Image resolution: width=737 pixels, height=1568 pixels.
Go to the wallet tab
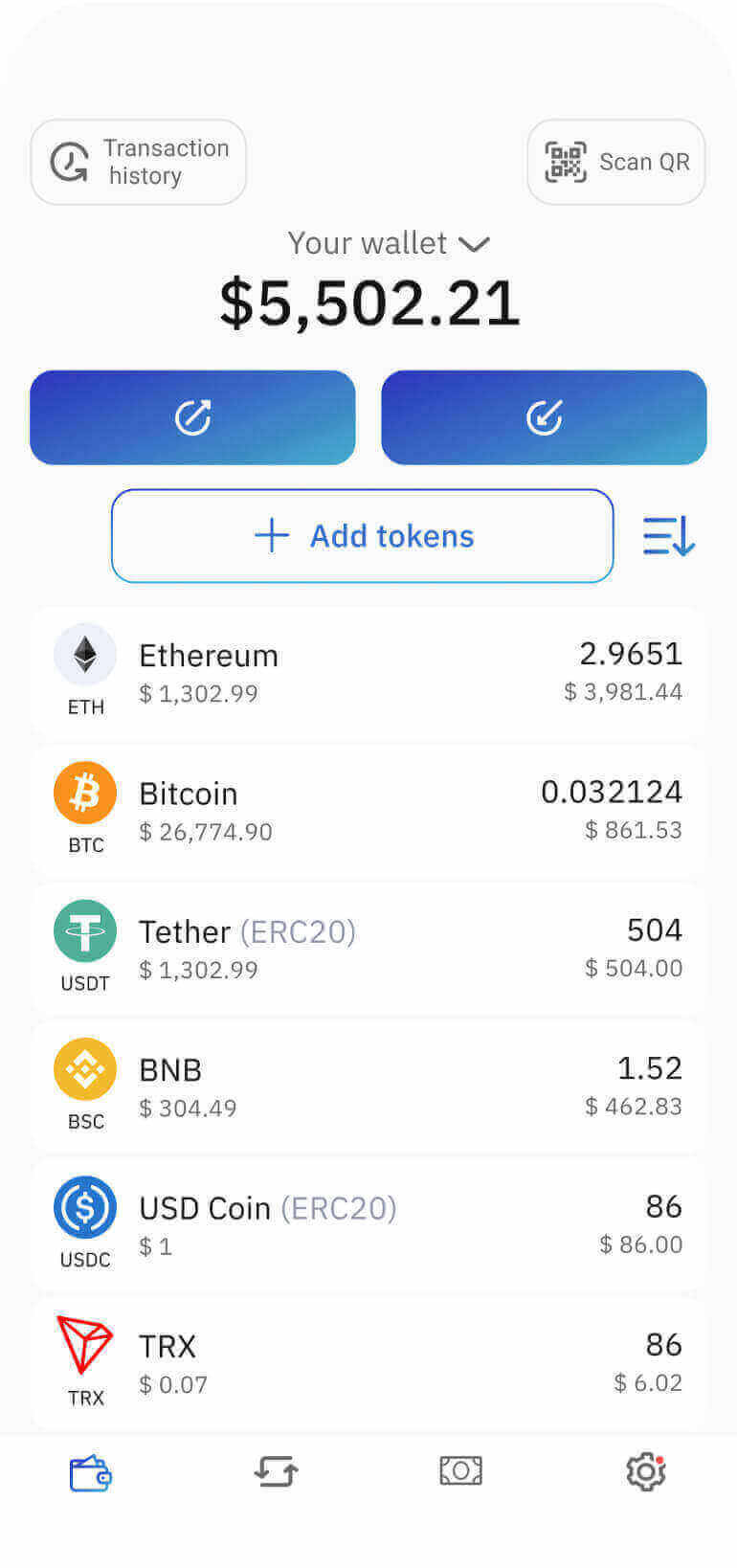[91, 1473]
